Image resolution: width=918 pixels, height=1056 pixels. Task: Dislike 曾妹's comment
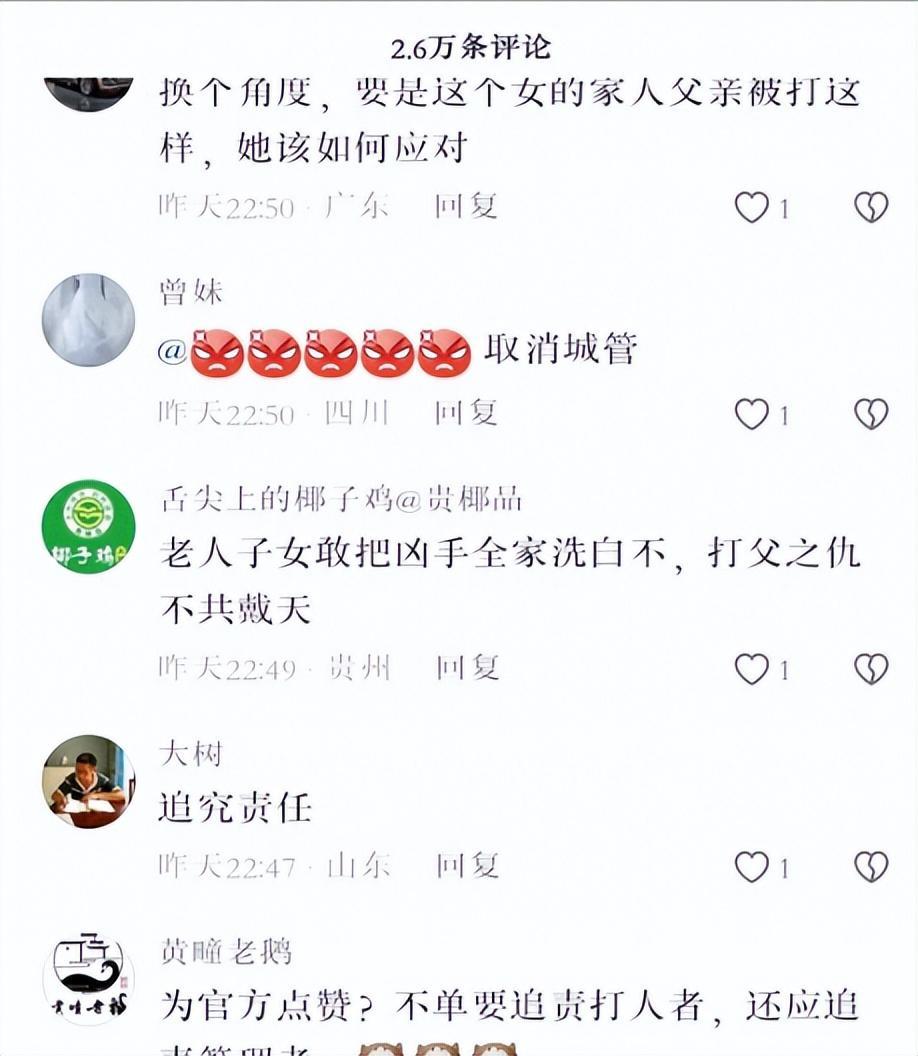871,414
